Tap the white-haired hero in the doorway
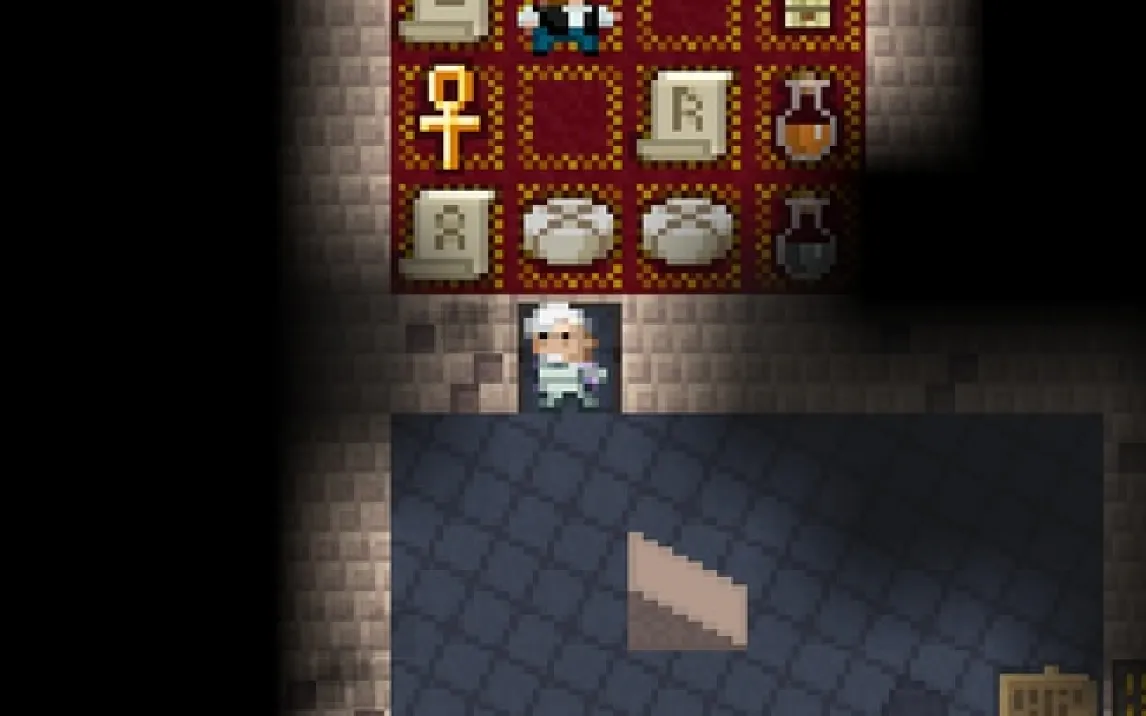The width and height of the screenshot is (1146, 716). click(x=566, y=357)
